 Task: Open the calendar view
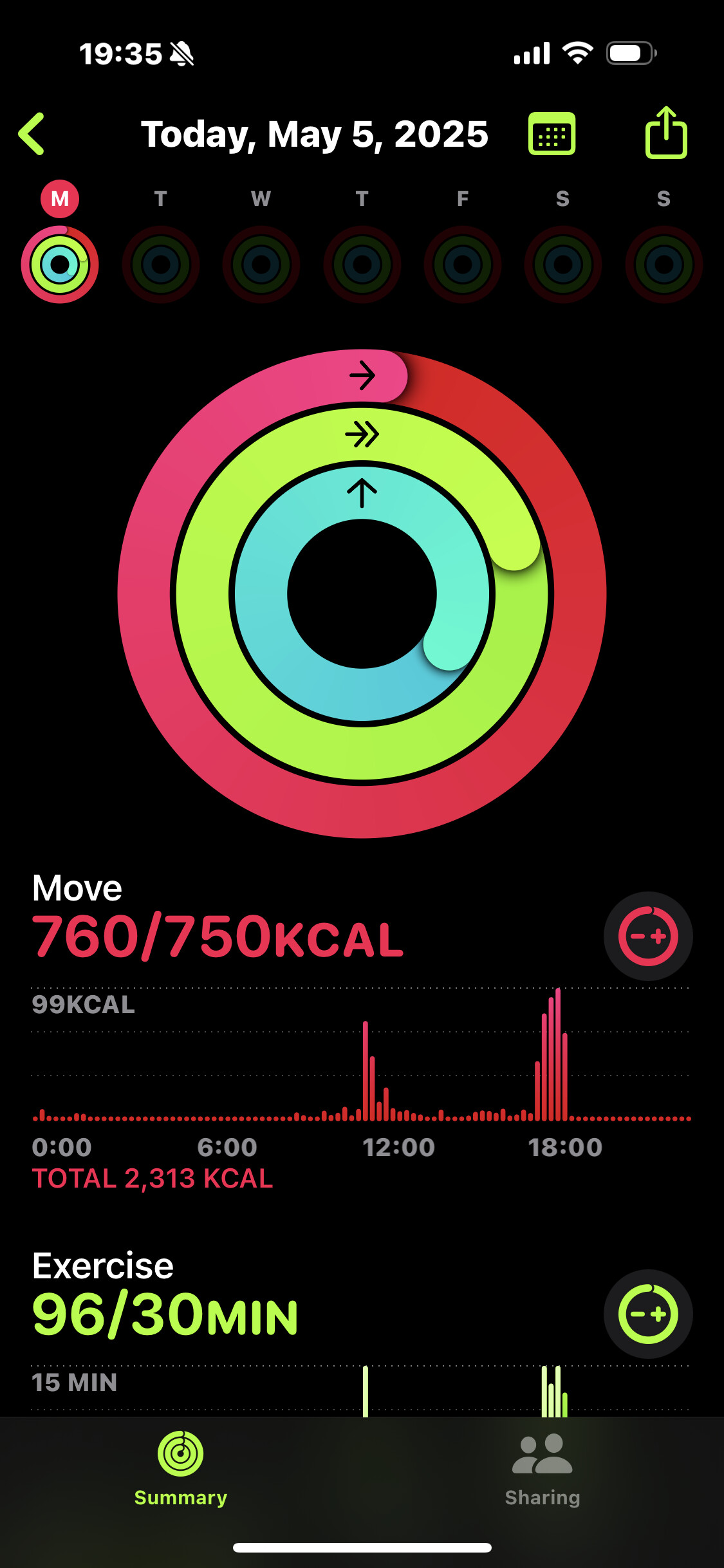coord(552,134)
